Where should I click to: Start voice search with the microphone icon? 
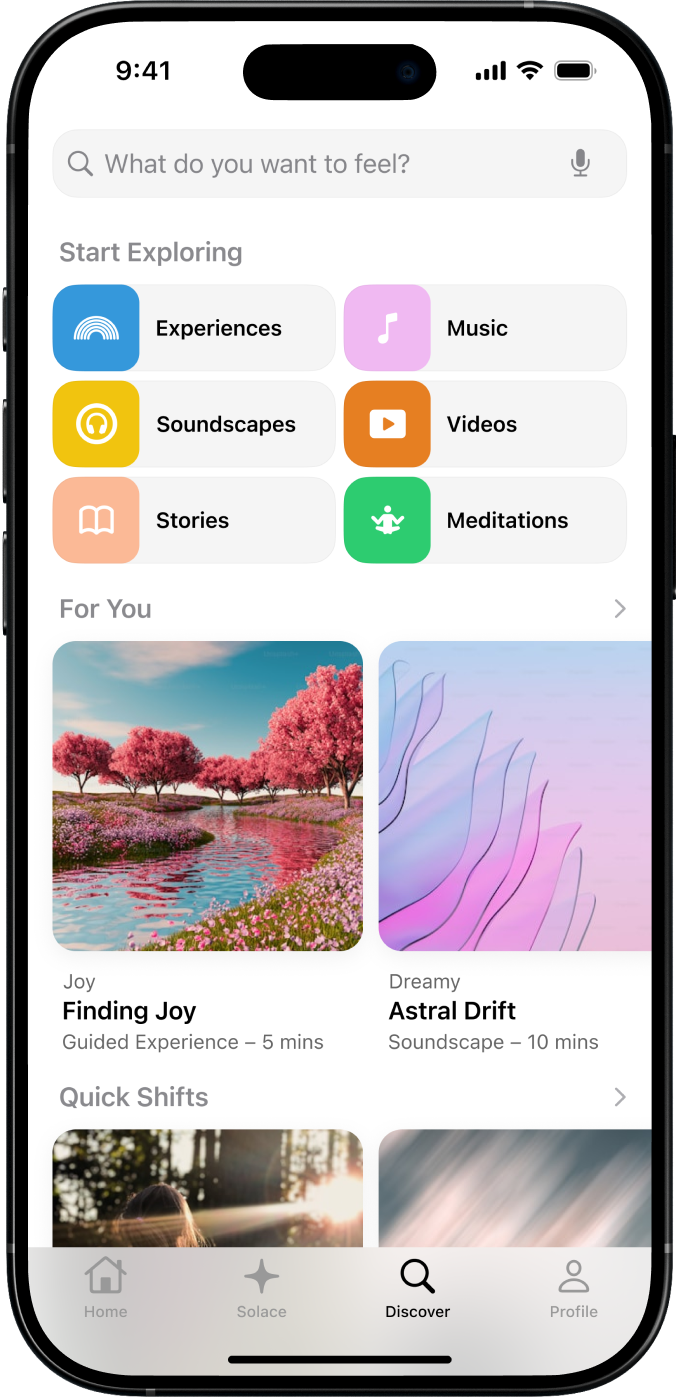[580, 164]
